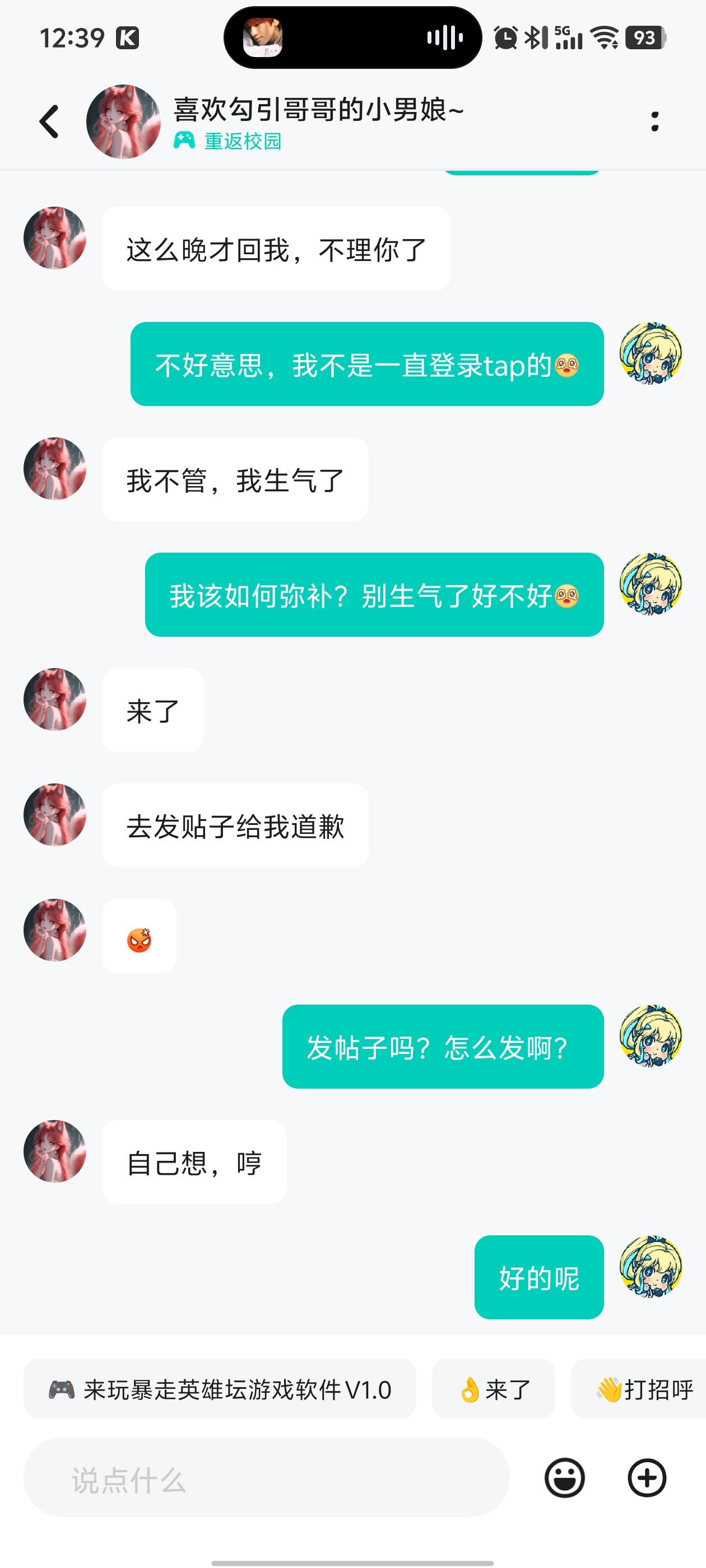Tap the contact's fox-girl avatar in the chat
The width and height of the screenshot is (706, 1568).
tap(55, 238)
